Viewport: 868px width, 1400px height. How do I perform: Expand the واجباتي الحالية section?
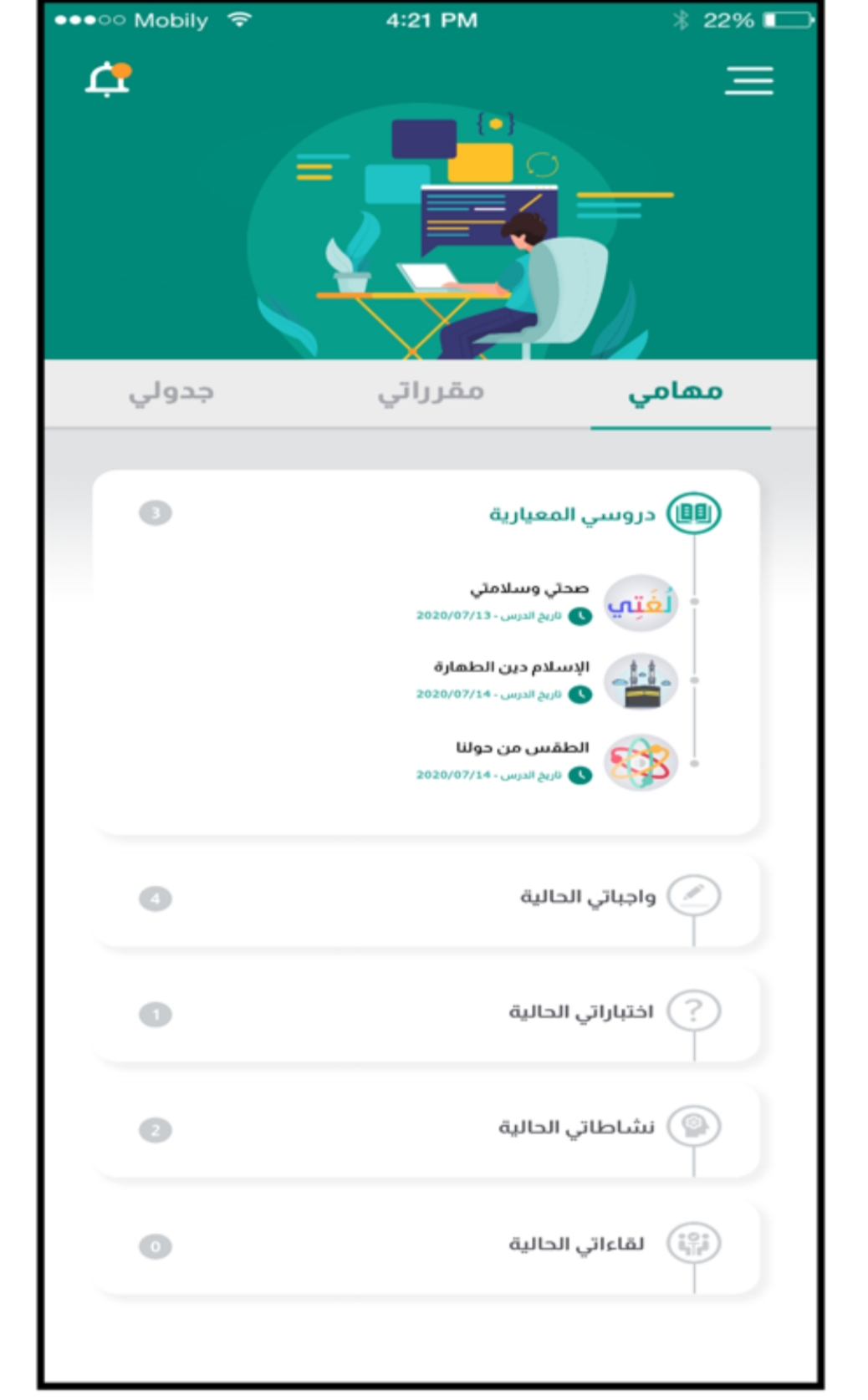pyautogui.click(x=426, y=899)
